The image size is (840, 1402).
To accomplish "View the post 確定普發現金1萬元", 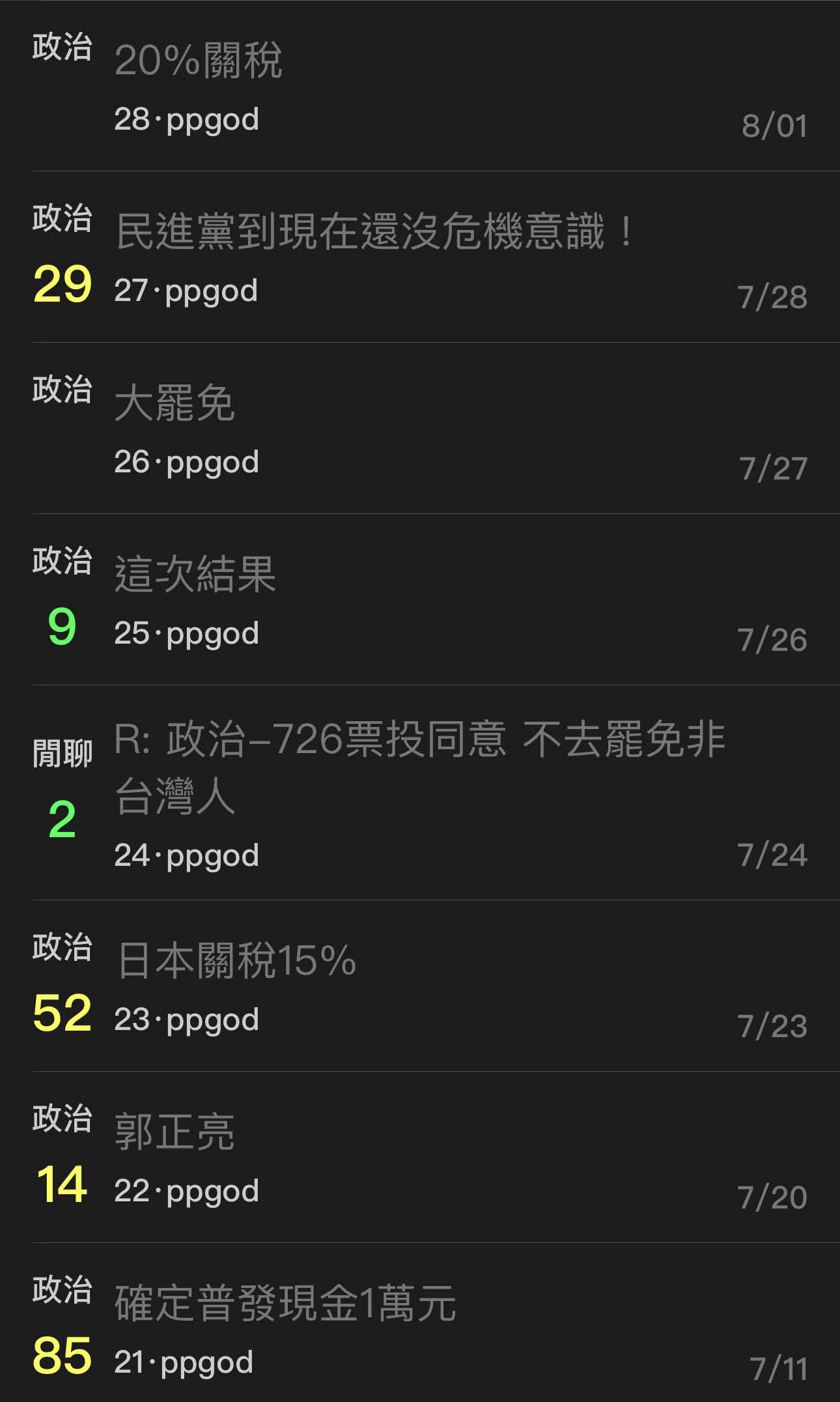I will pyautogui.click(x=285, y=1304).
